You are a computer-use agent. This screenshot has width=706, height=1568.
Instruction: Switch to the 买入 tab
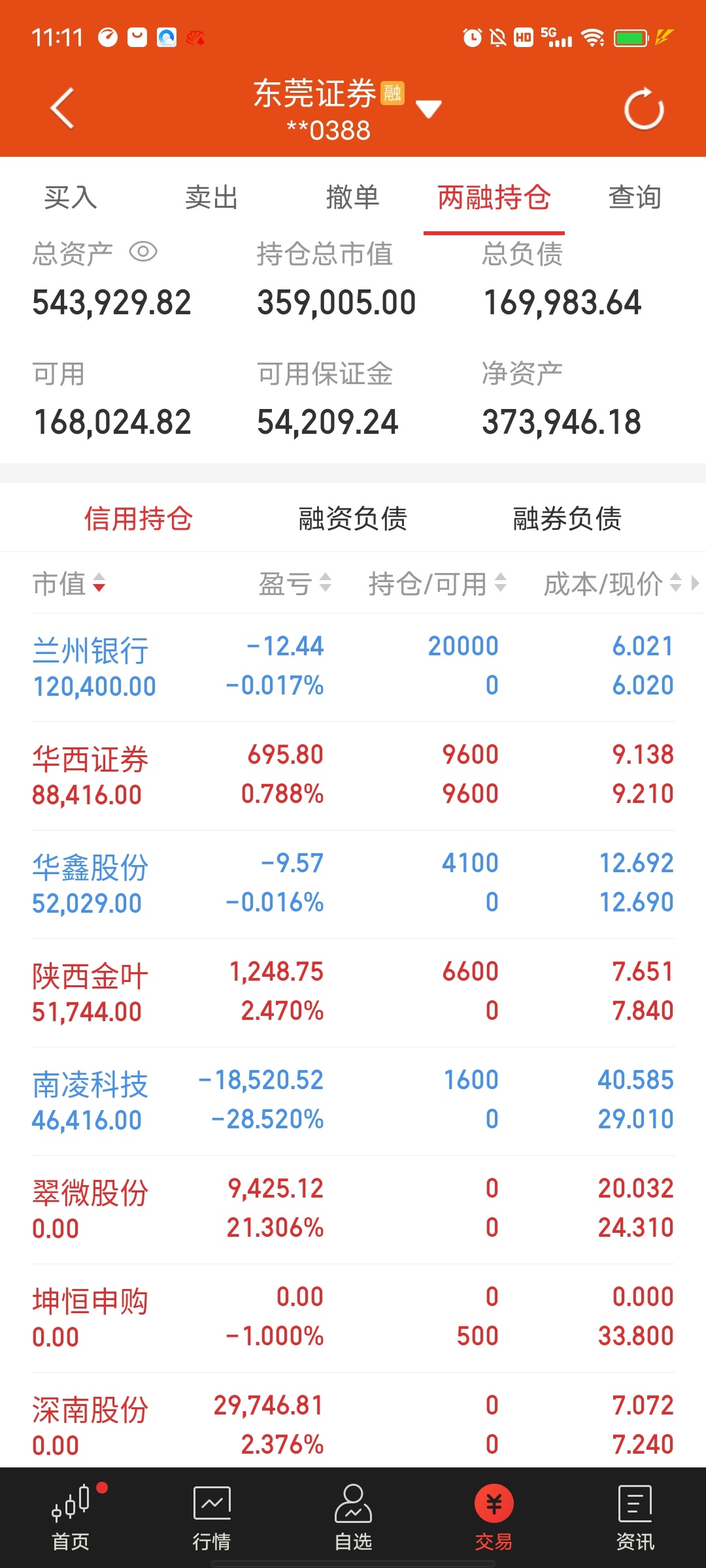(71, 197)
